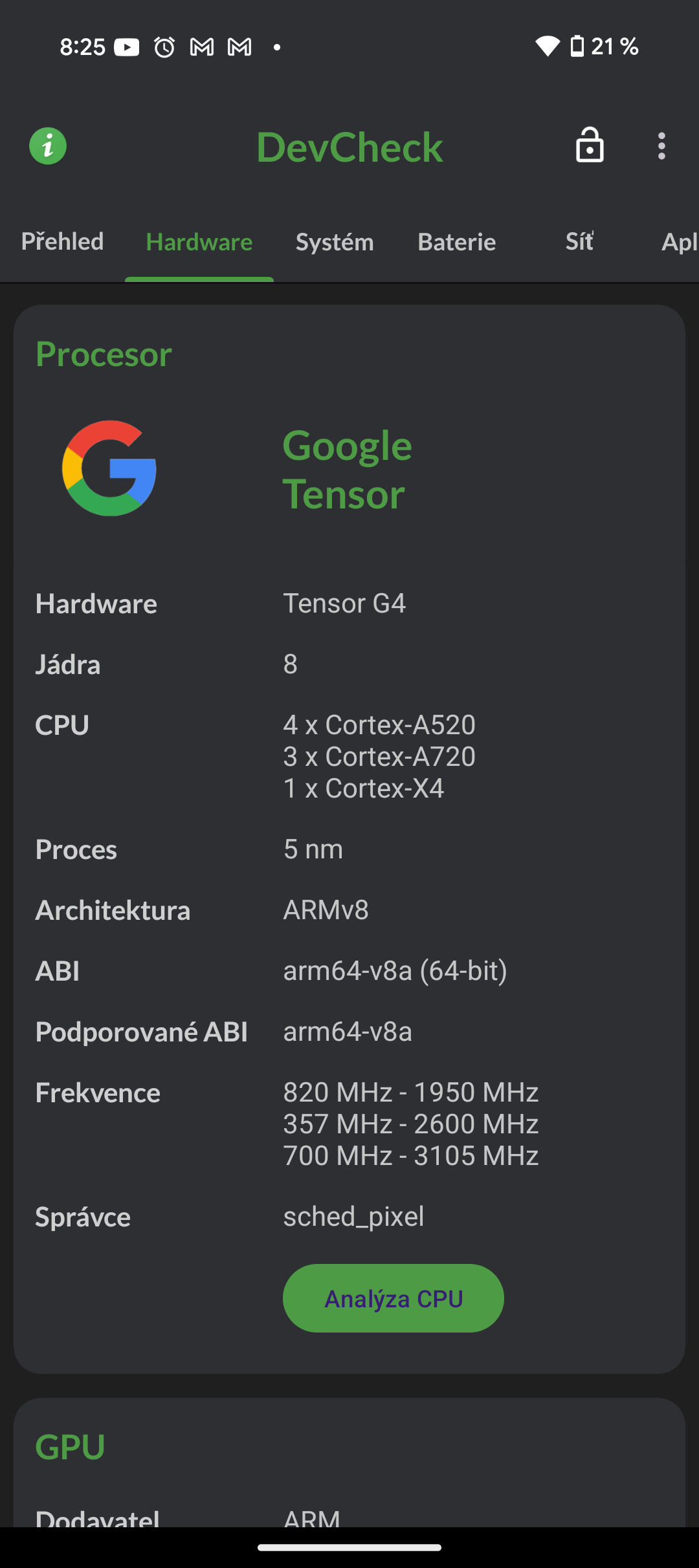Tap the GPU section heading
This screenshot has width=699, height=1568.
[69, 1446]
